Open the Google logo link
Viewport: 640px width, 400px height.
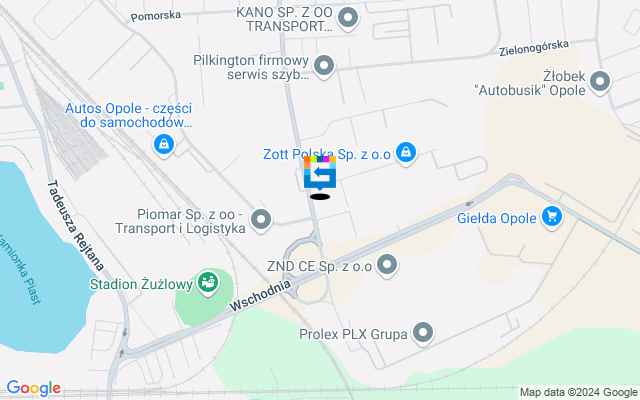click(x=33, y=388)
